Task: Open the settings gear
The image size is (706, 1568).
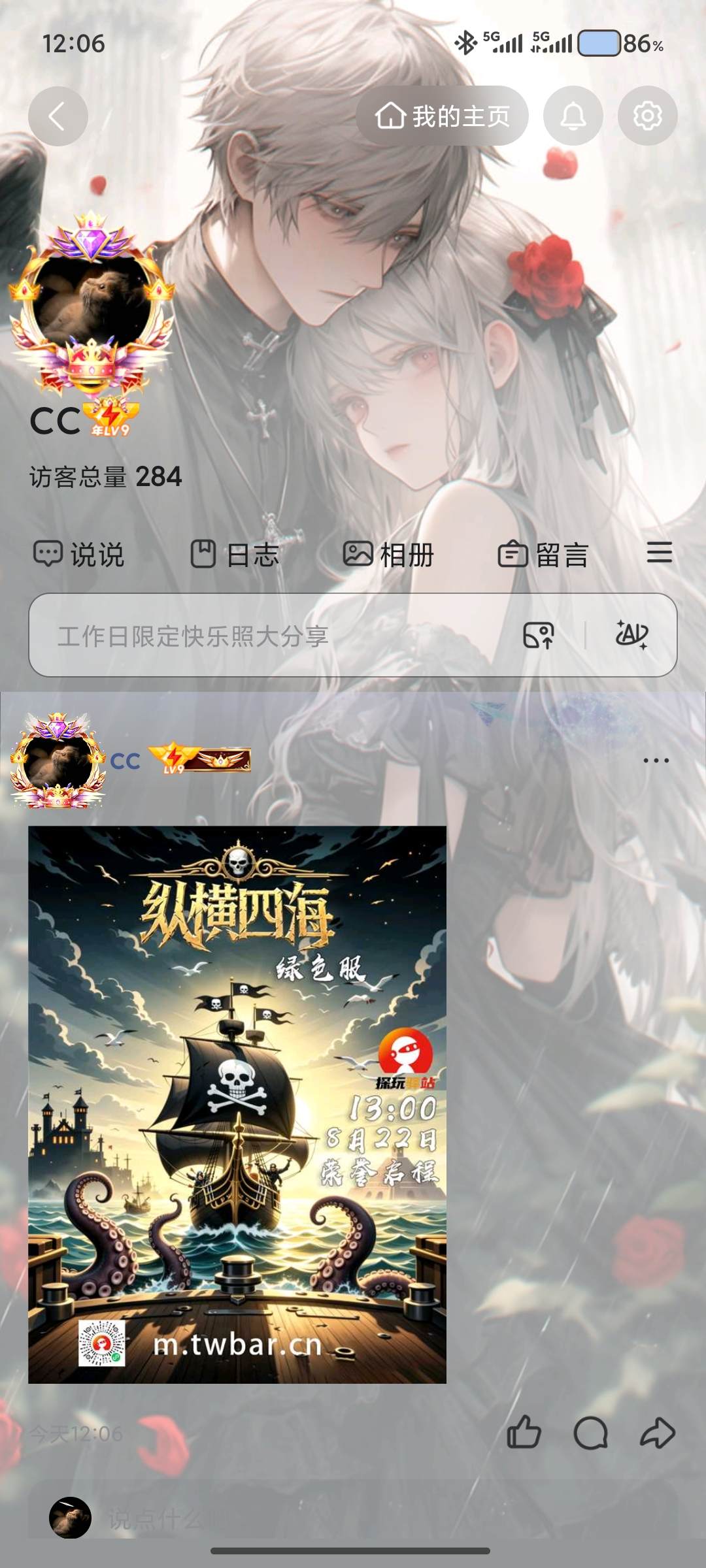Action: [647, 116]
